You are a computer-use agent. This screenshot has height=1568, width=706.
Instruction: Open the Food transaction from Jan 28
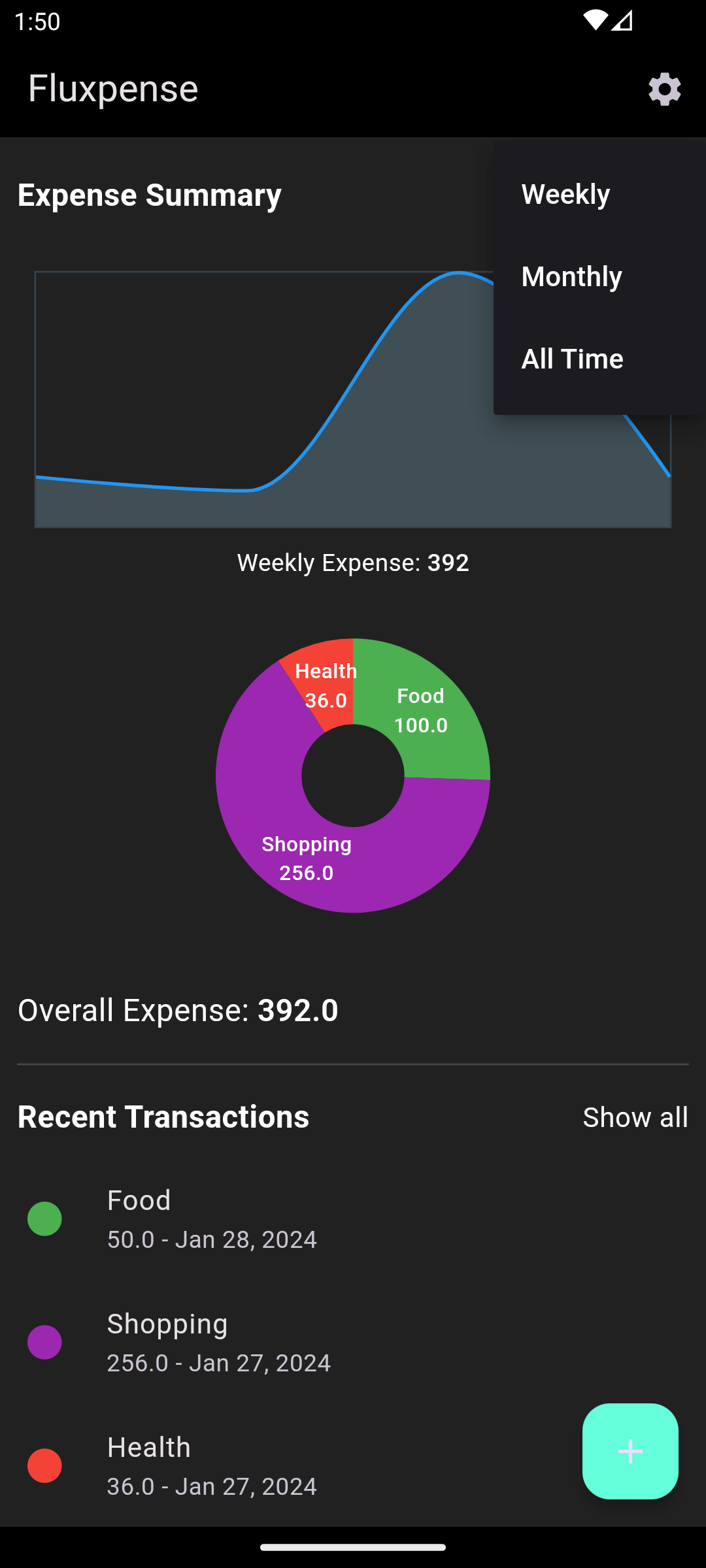click(x=353, y=1219)
